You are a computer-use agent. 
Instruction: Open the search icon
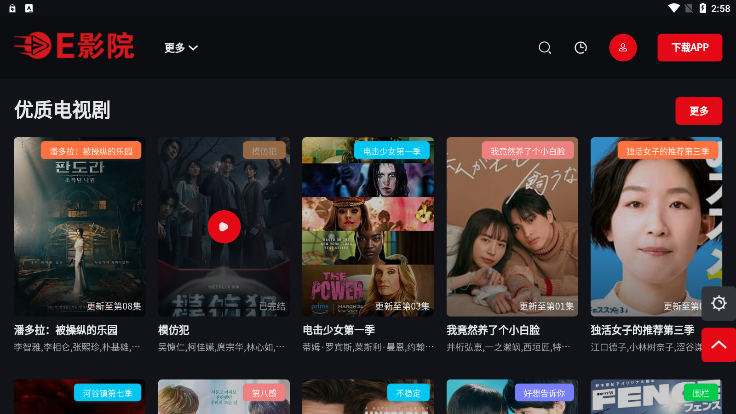click(545, 48)
